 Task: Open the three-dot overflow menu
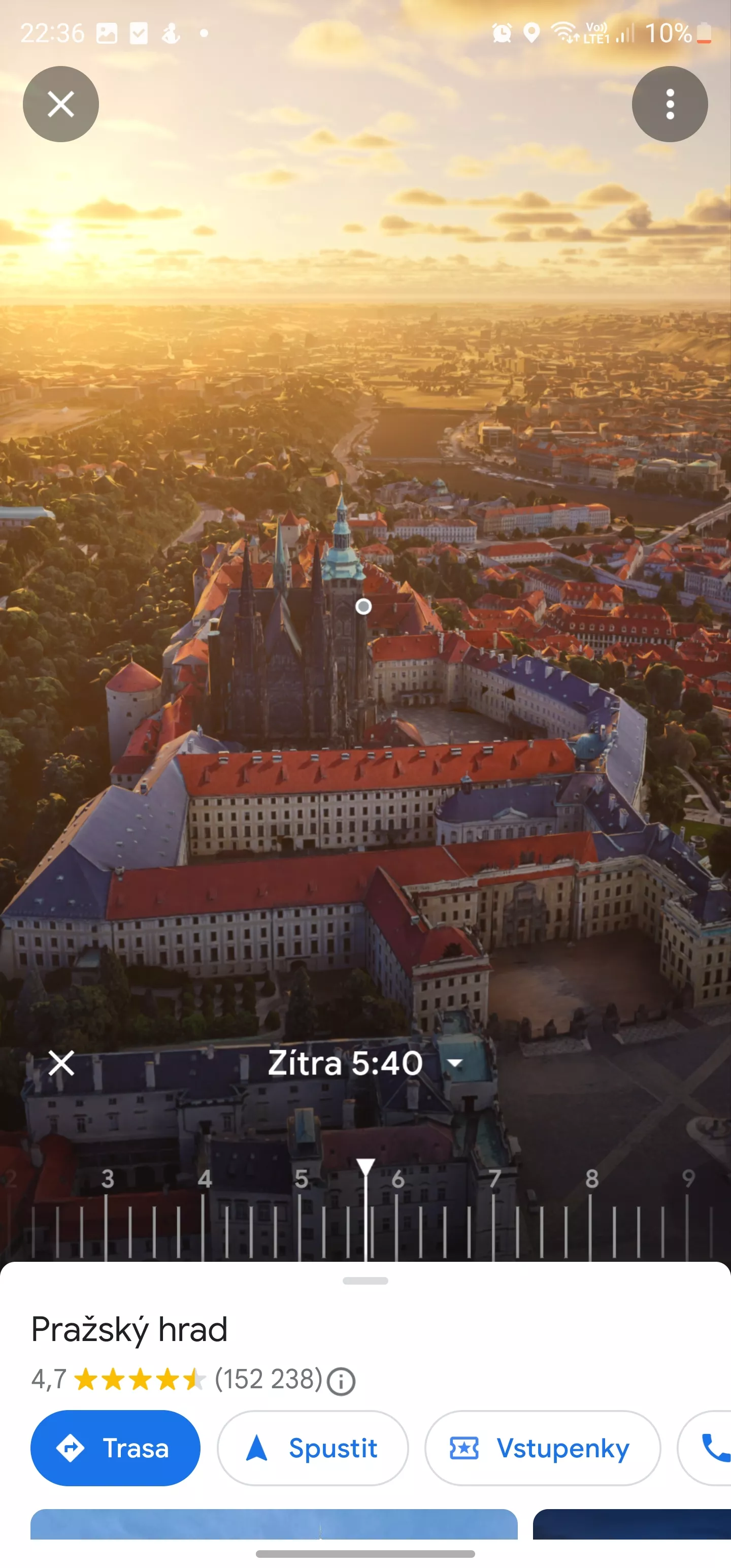(670, 104)
